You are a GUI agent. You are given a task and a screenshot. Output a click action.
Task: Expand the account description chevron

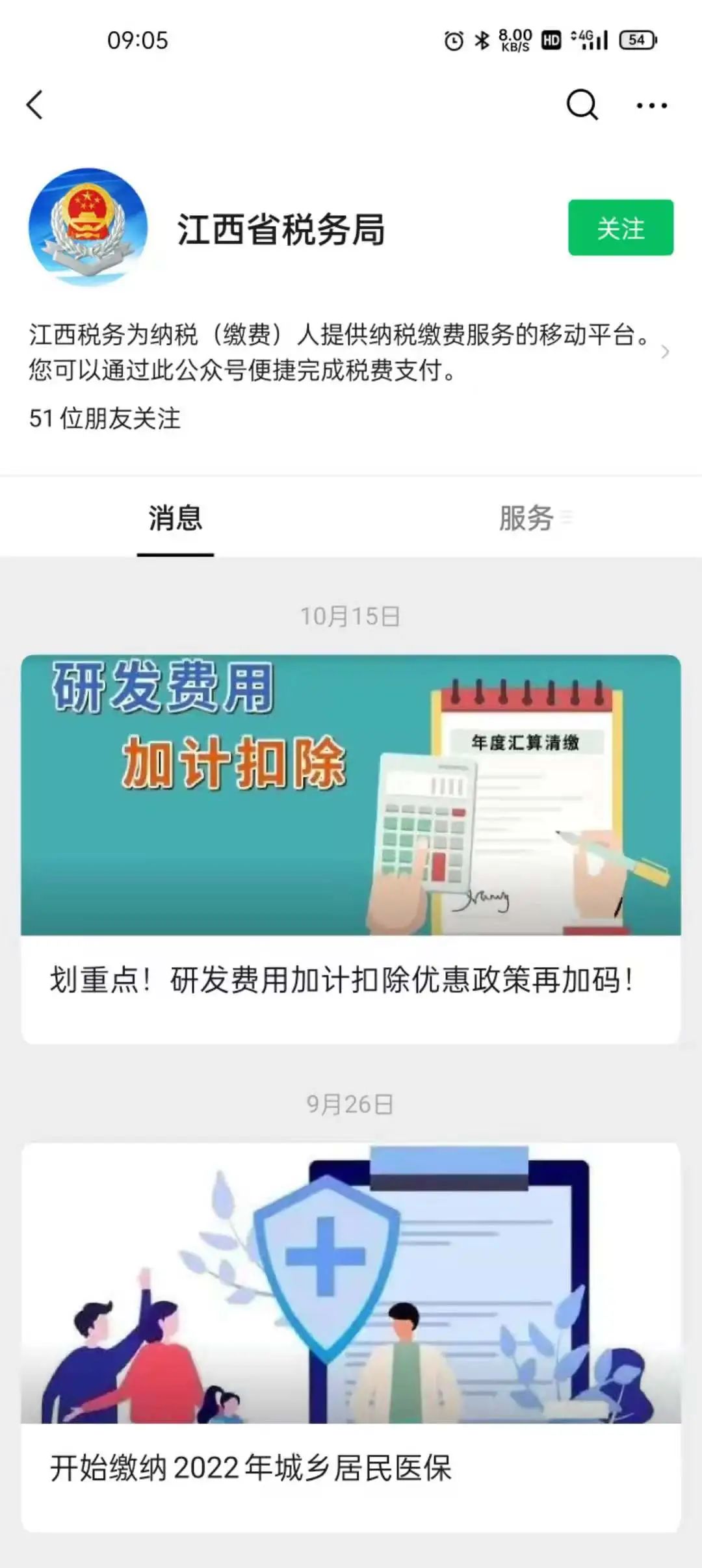tap(665, 352)
